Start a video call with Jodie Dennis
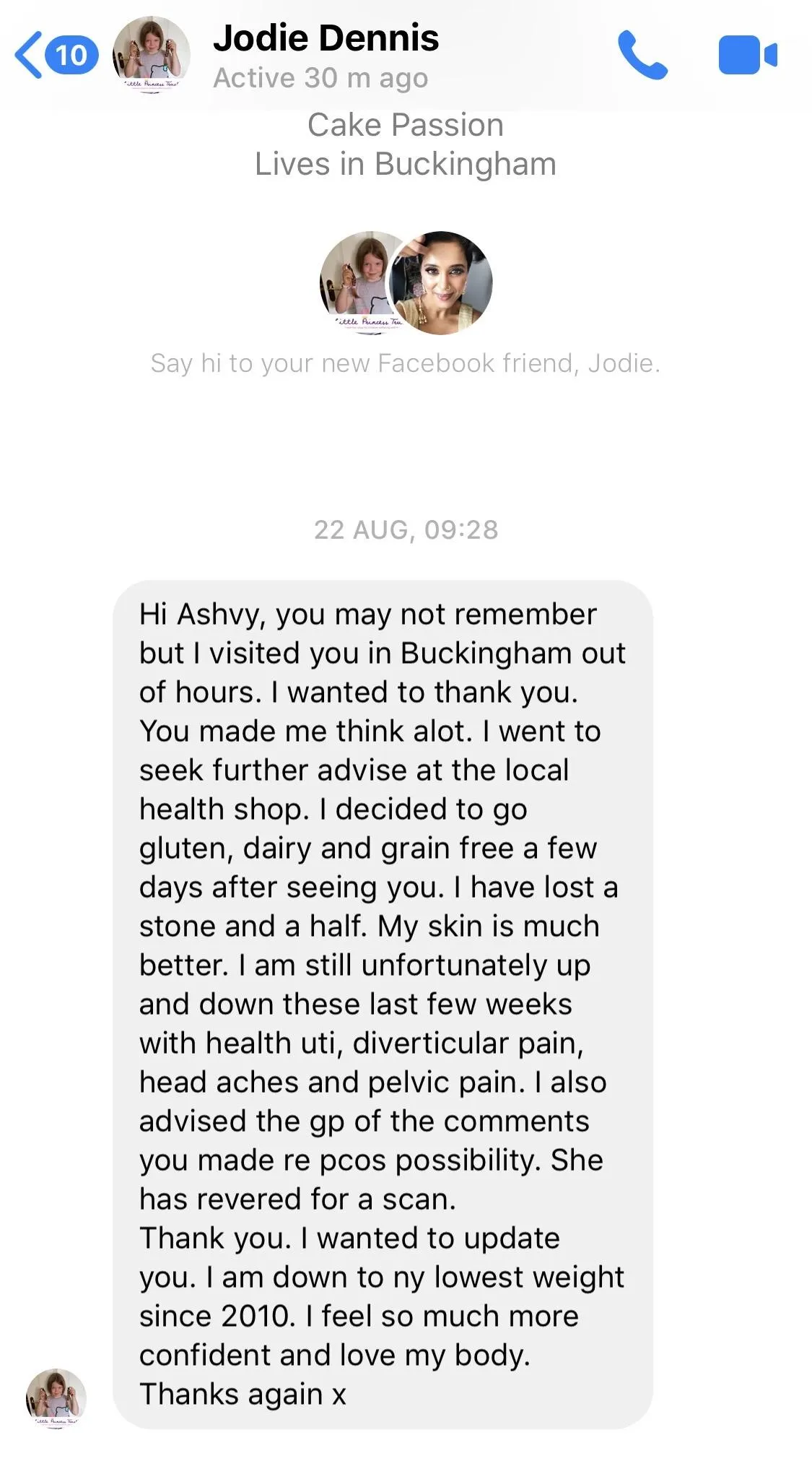The height and width of the screenshot is (1461, 812). (748, 55)
